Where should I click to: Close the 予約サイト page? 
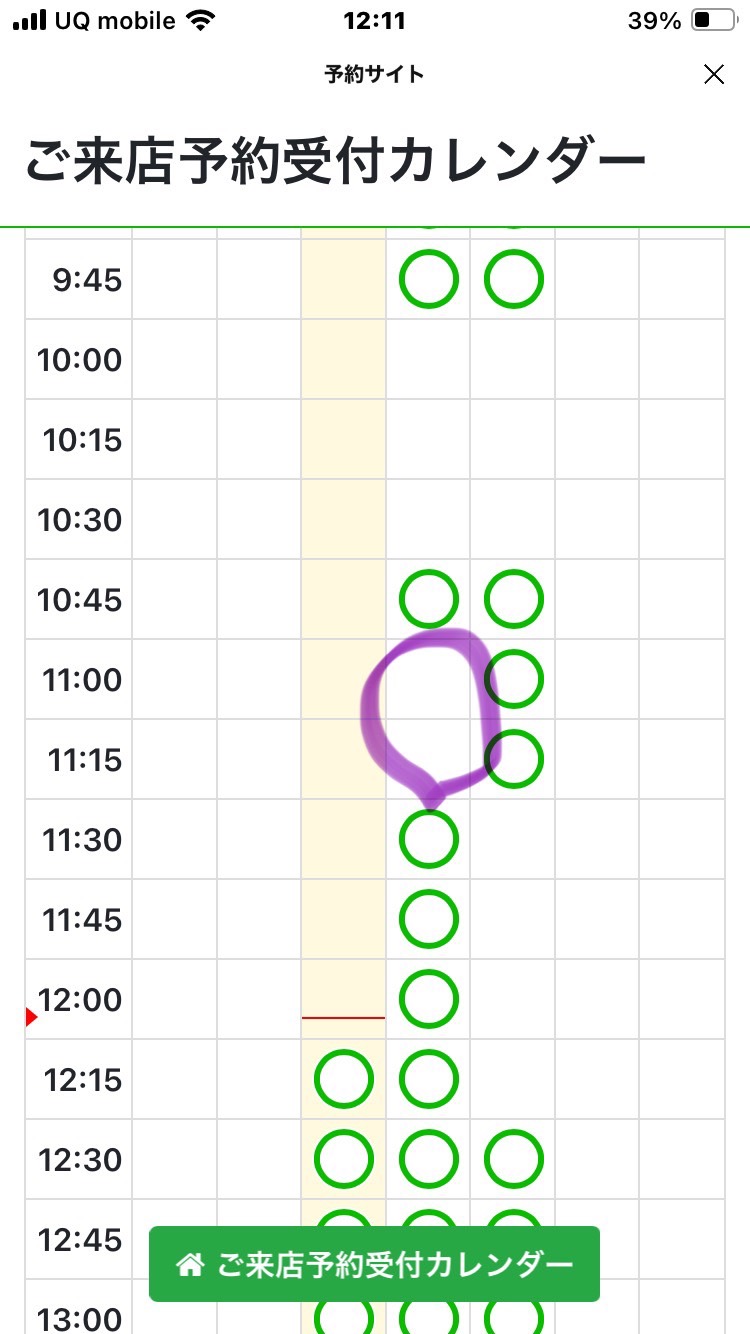tap(713, 74)
